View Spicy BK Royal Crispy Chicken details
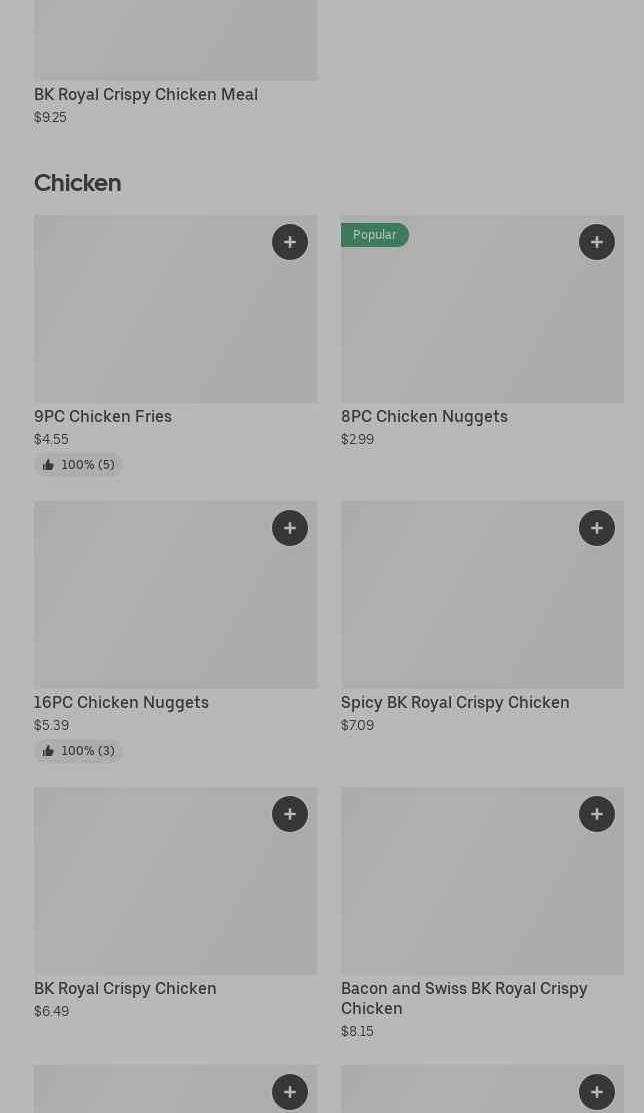 coord(482,618)
